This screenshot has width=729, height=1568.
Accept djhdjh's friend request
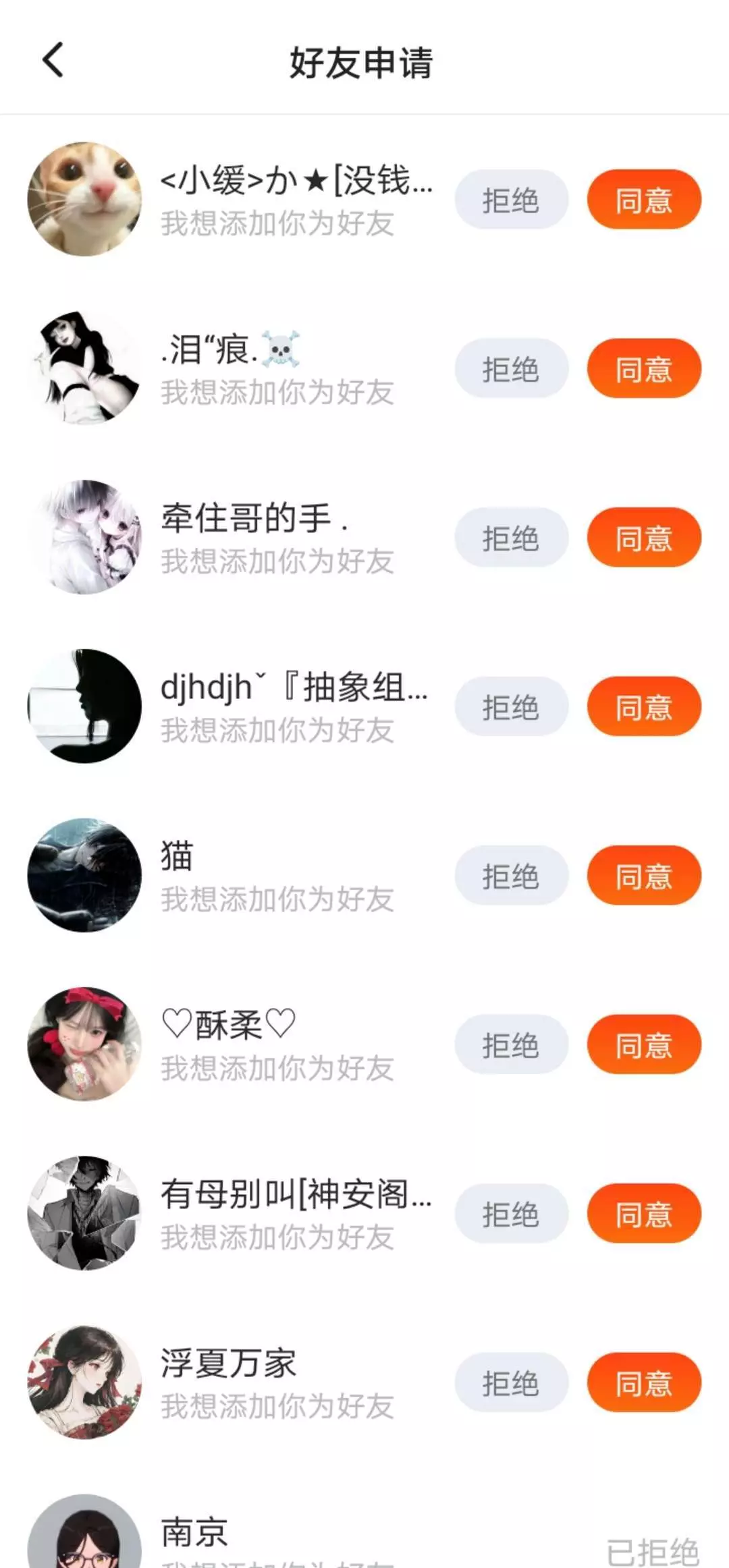644,706
